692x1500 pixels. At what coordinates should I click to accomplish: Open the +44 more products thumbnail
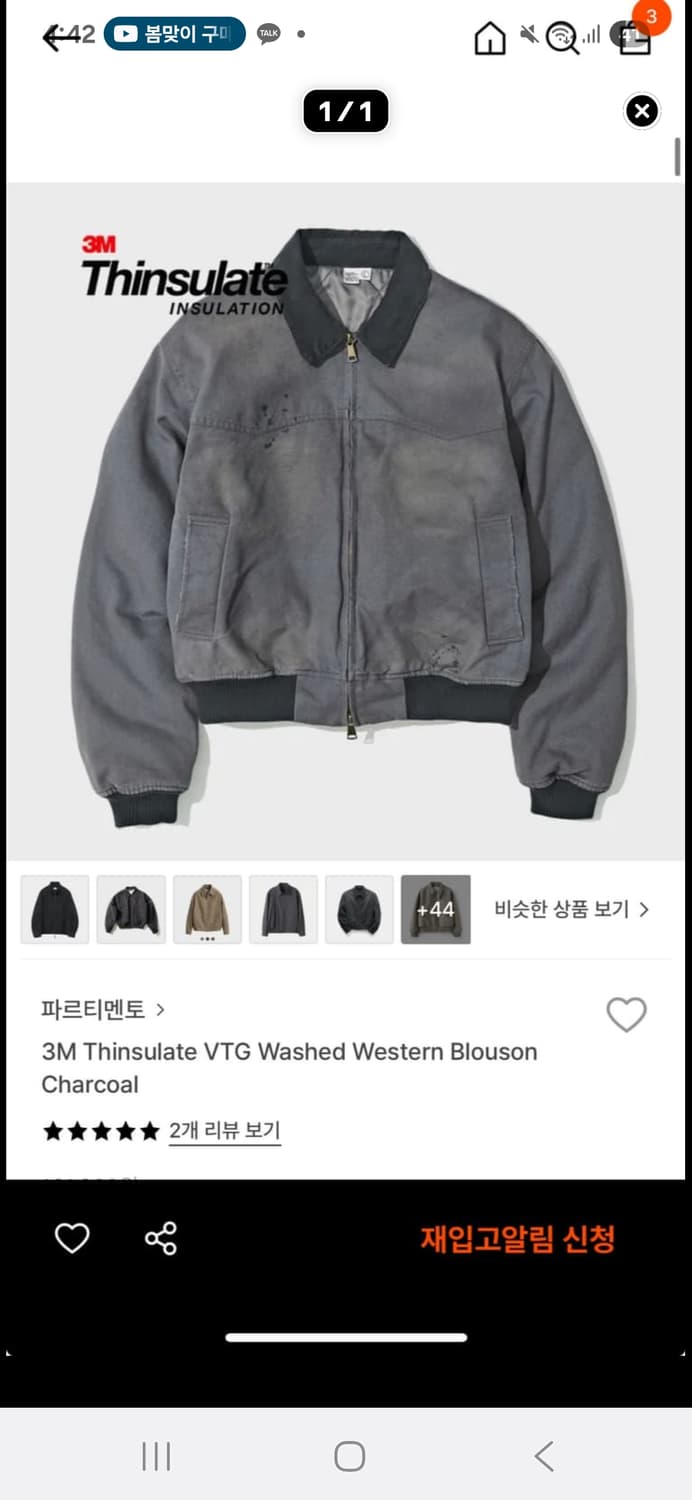436,909
